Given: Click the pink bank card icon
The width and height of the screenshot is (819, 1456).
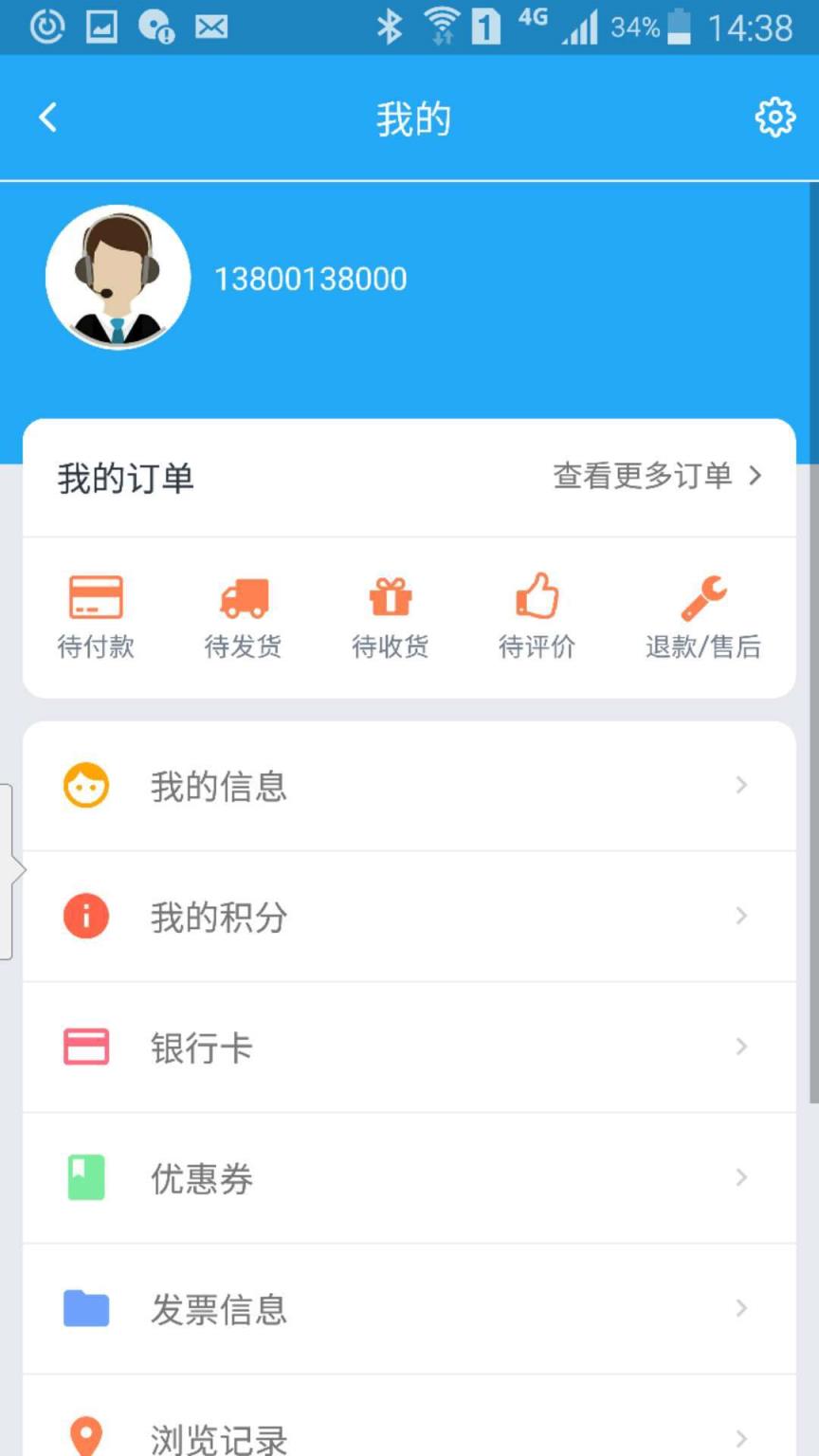Looking at the screenshot, I should point(86,1046).
